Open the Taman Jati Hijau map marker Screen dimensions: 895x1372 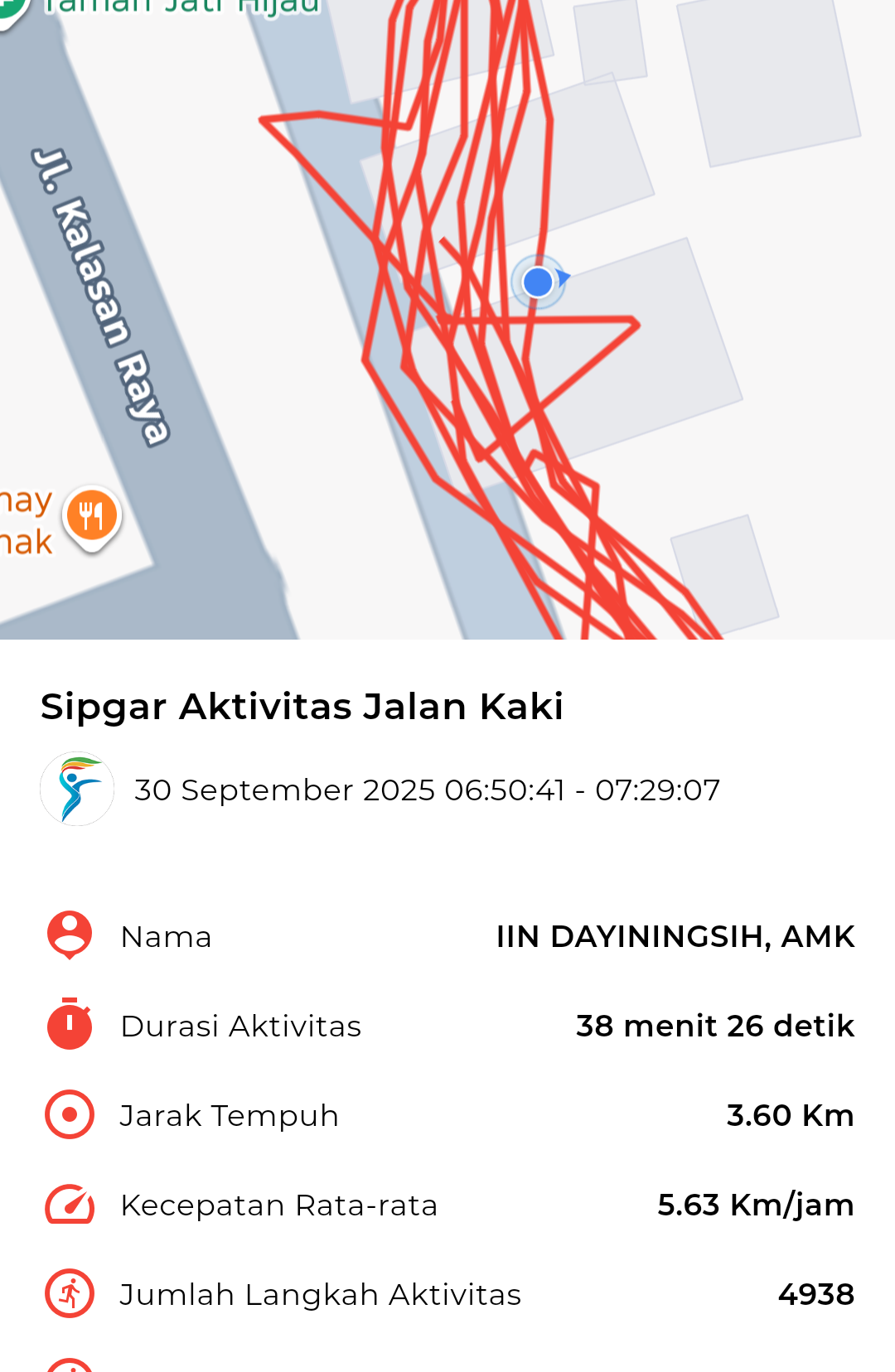pyautogui.click(x=12, y=8)
